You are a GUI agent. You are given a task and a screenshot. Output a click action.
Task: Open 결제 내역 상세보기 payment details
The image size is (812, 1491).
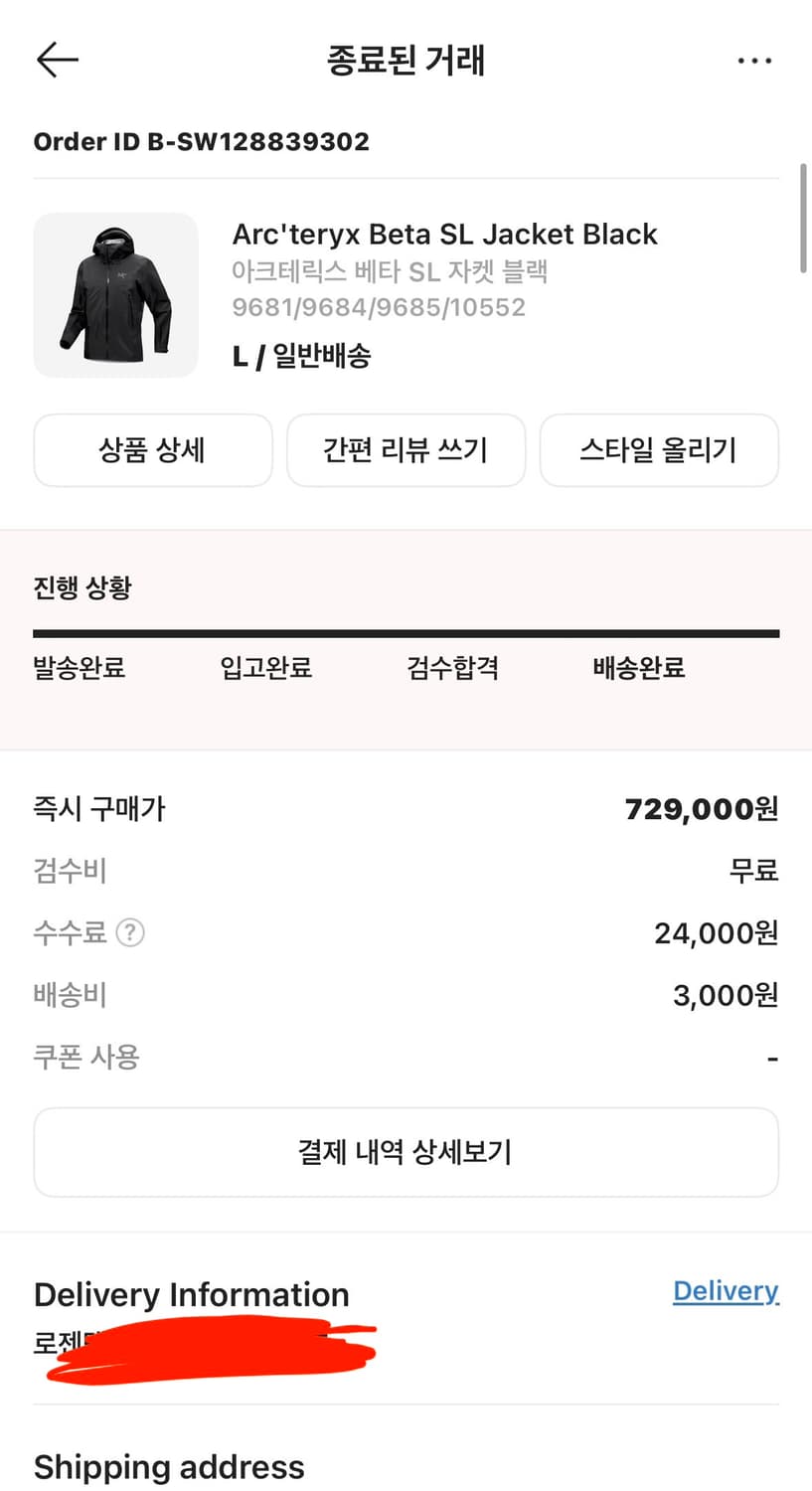[x=406, y=1151]
